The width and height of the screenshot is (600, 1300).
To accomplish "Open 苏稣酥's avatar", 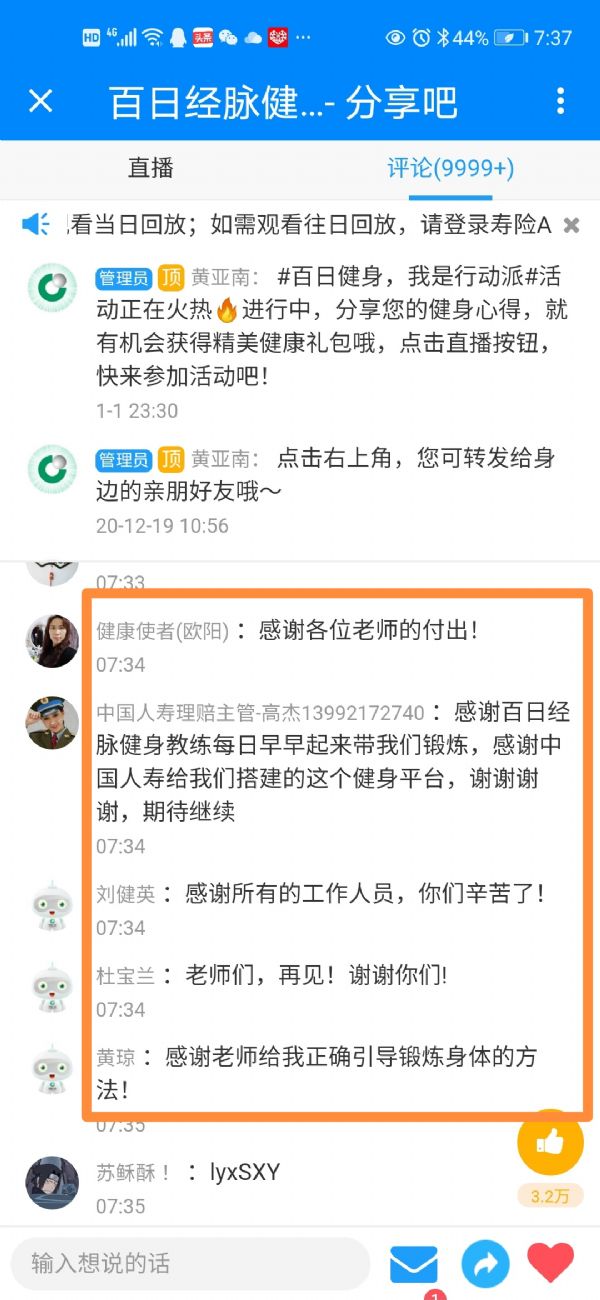I will tap(52, 1183).
